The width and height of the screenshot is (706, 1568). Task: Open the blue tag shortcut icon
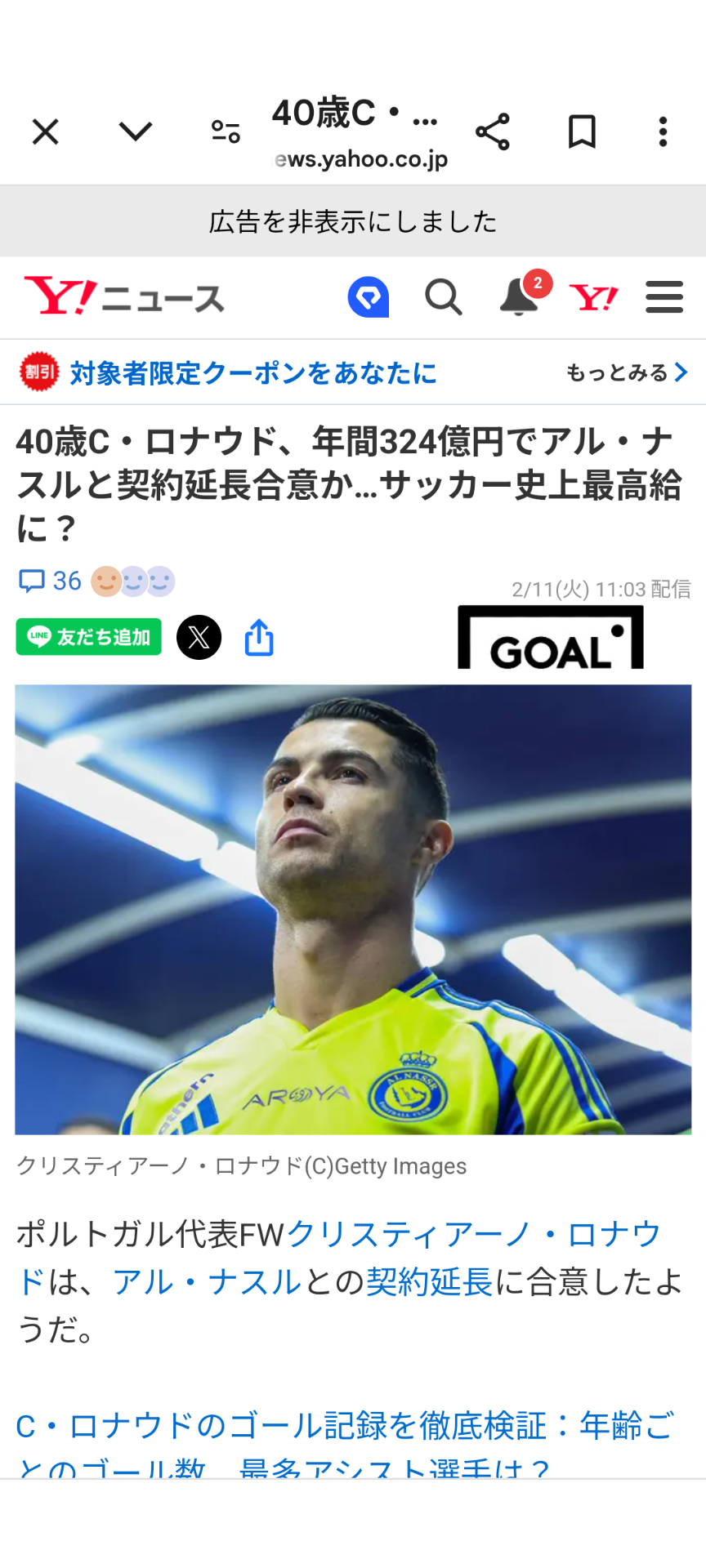tap(369, 297)
